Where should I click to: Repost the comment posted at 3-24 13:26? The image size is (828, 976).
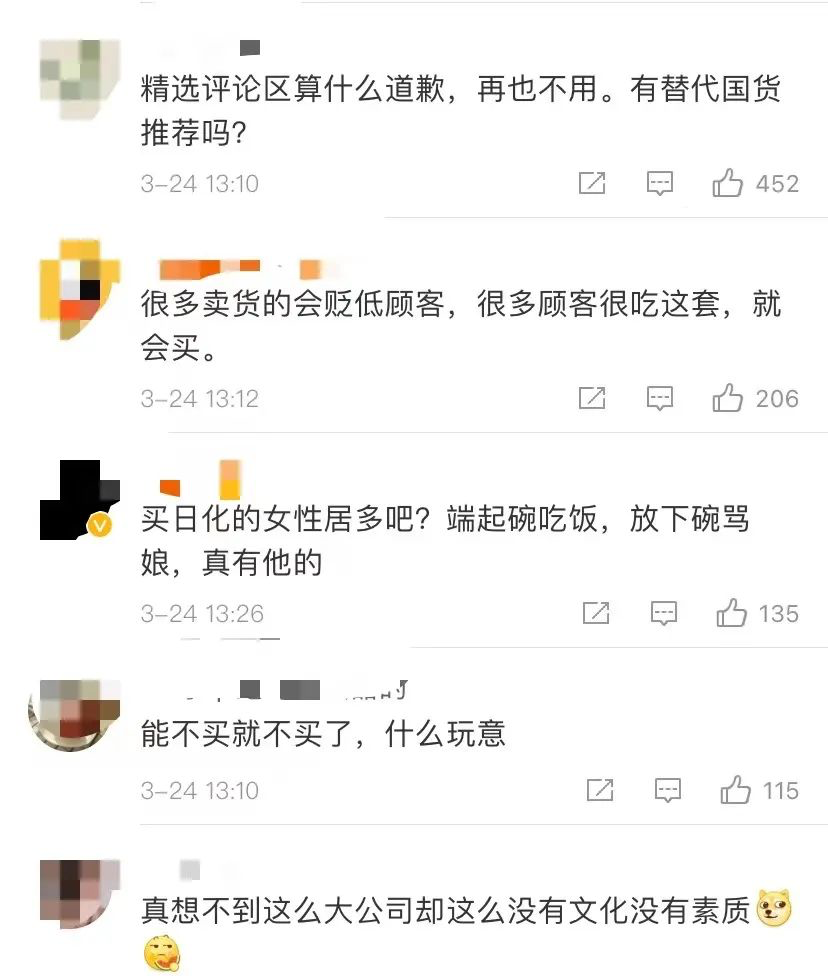[596, 613]
